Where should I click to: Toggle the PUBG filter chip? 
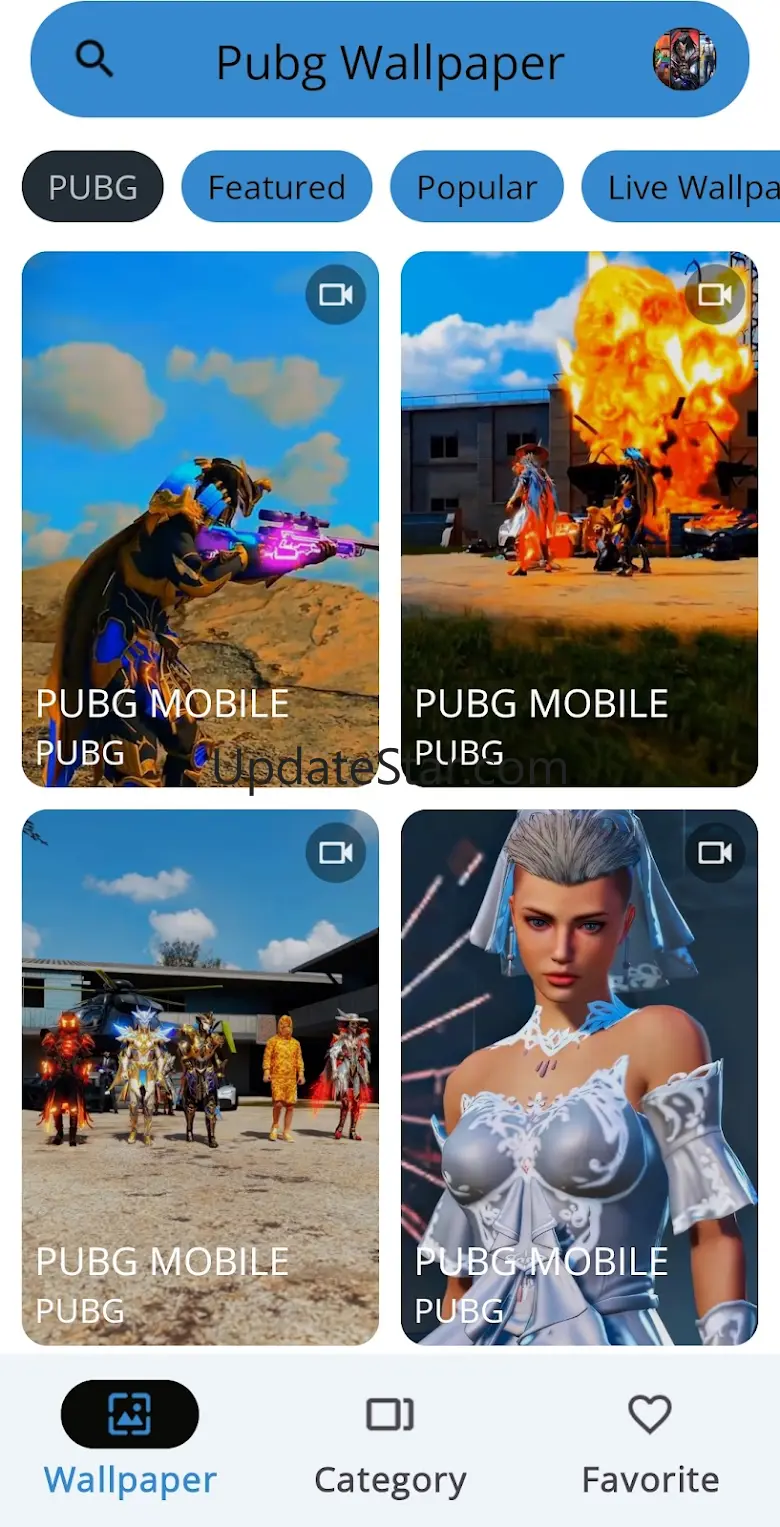(x=91, y=186)
